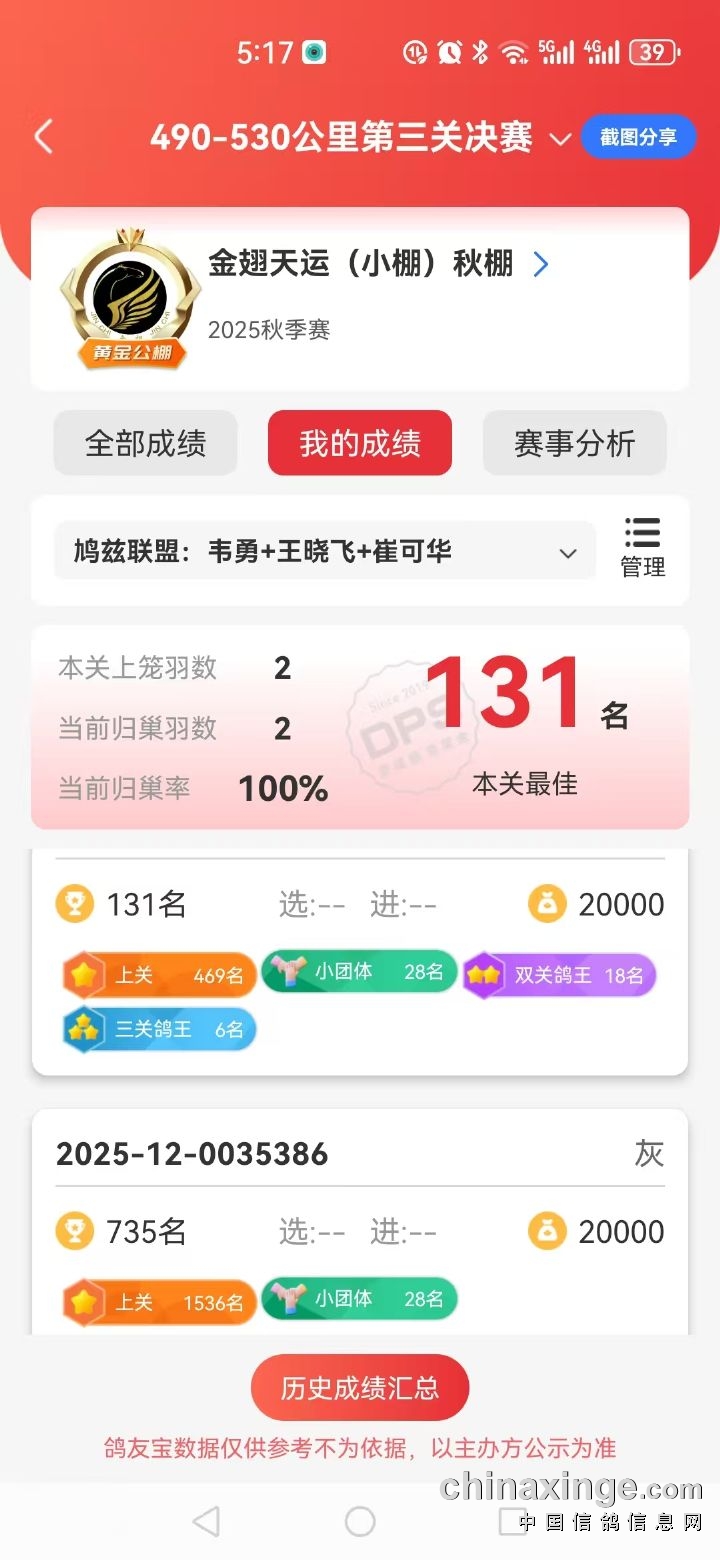Expand the 490-530公里第三关决赛 race dropdown
720x1560 pixels.
coord(560,139)
